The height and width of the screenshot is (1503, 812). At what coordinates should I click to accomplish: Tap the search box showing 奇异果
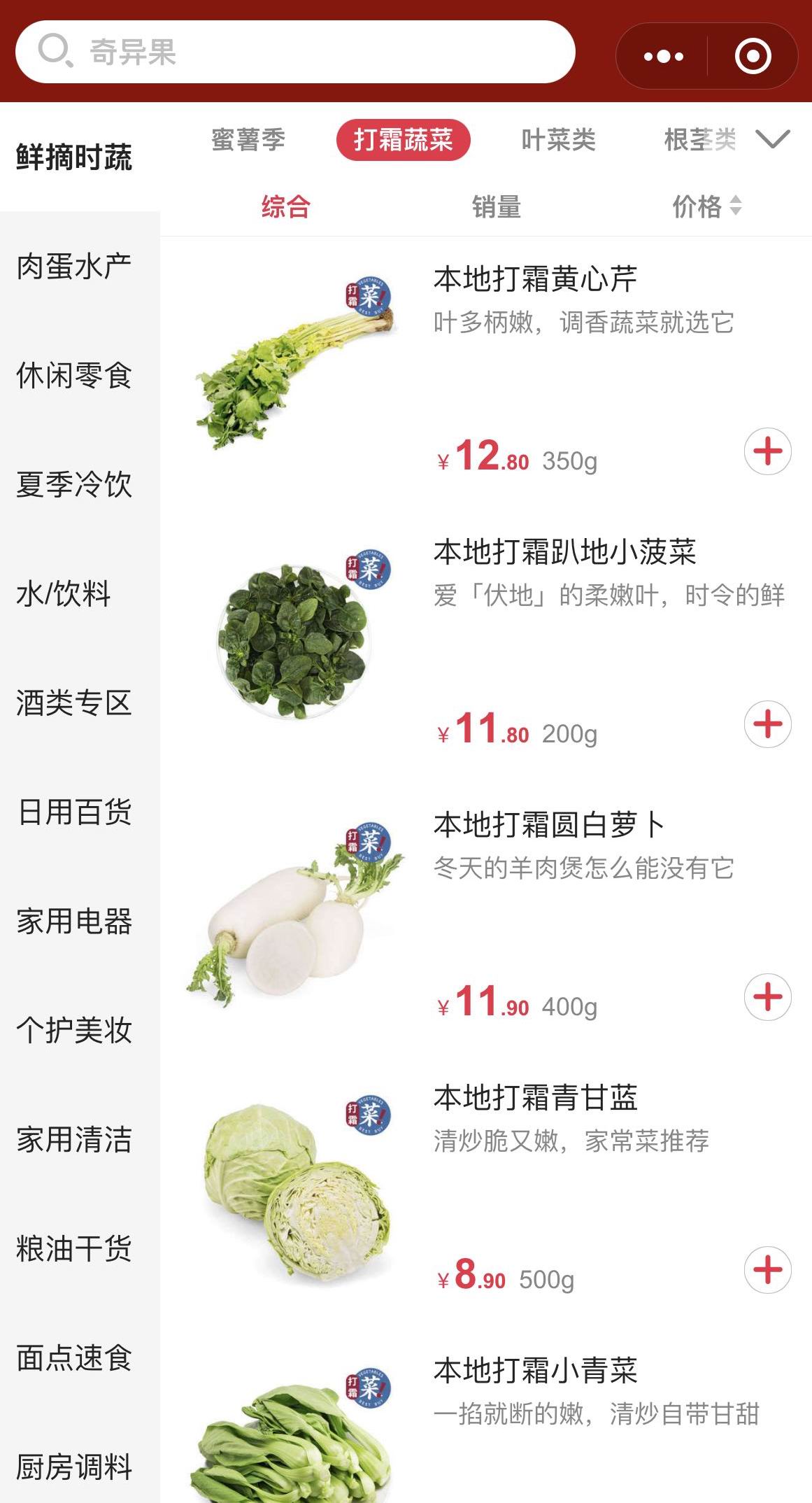pyautogui.click(x=295, y=52)
